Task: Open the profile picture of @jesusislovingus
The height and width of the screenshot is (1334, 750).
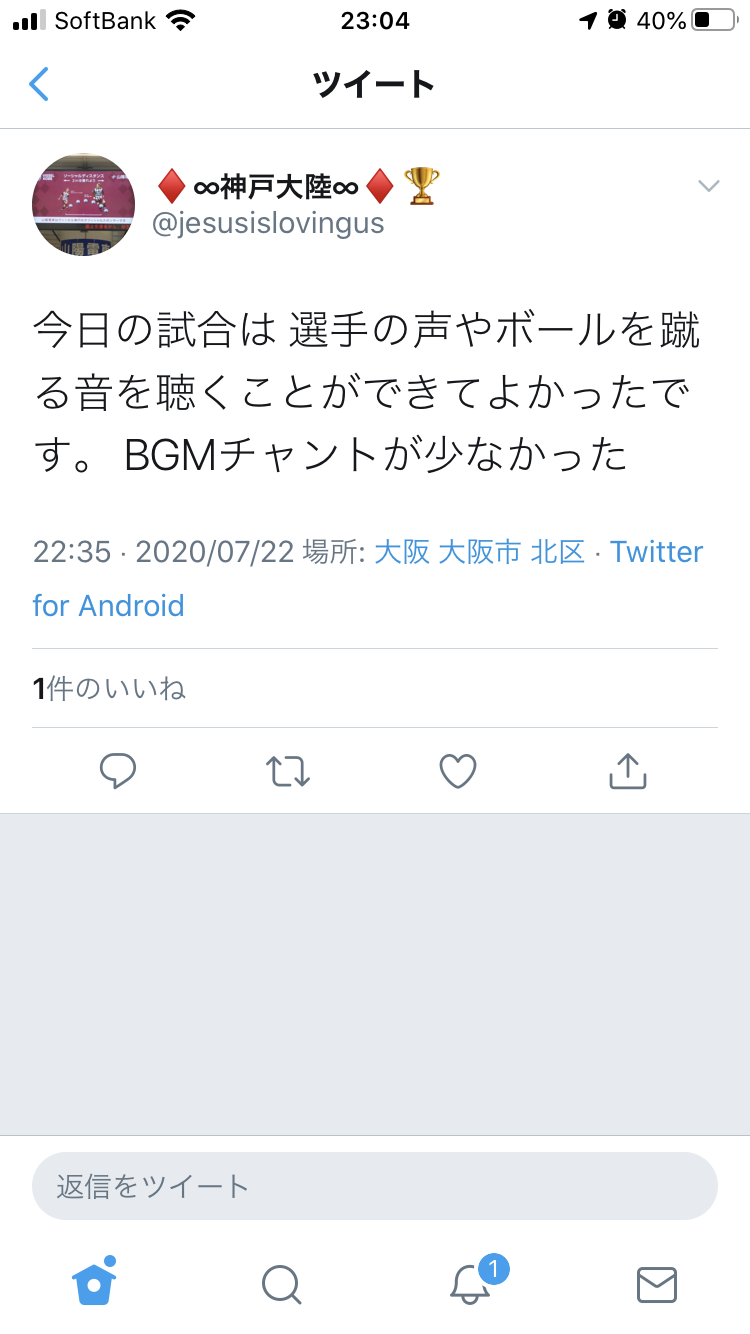Action: (x=84, y=204)
